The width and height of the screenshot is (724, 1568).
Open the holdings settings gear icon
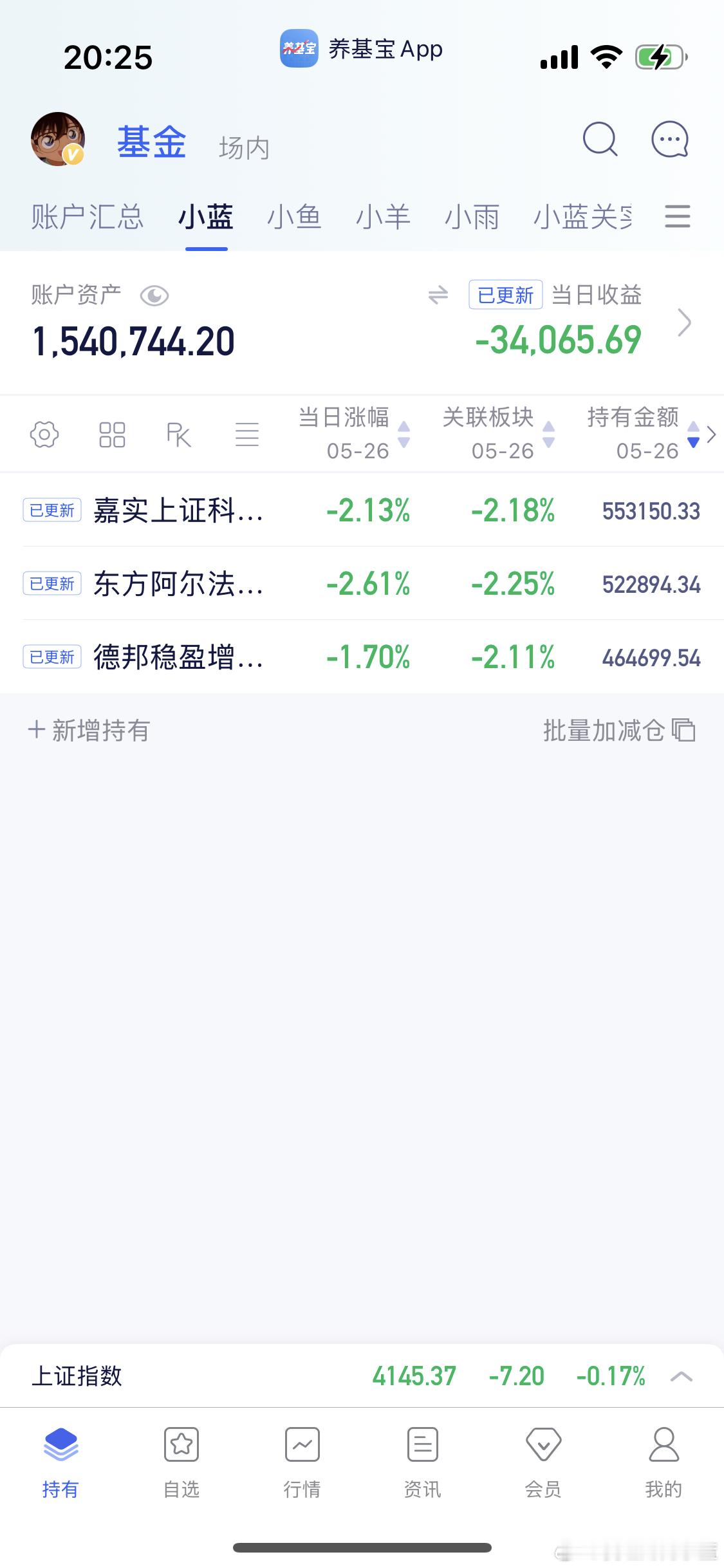point(44,434)
